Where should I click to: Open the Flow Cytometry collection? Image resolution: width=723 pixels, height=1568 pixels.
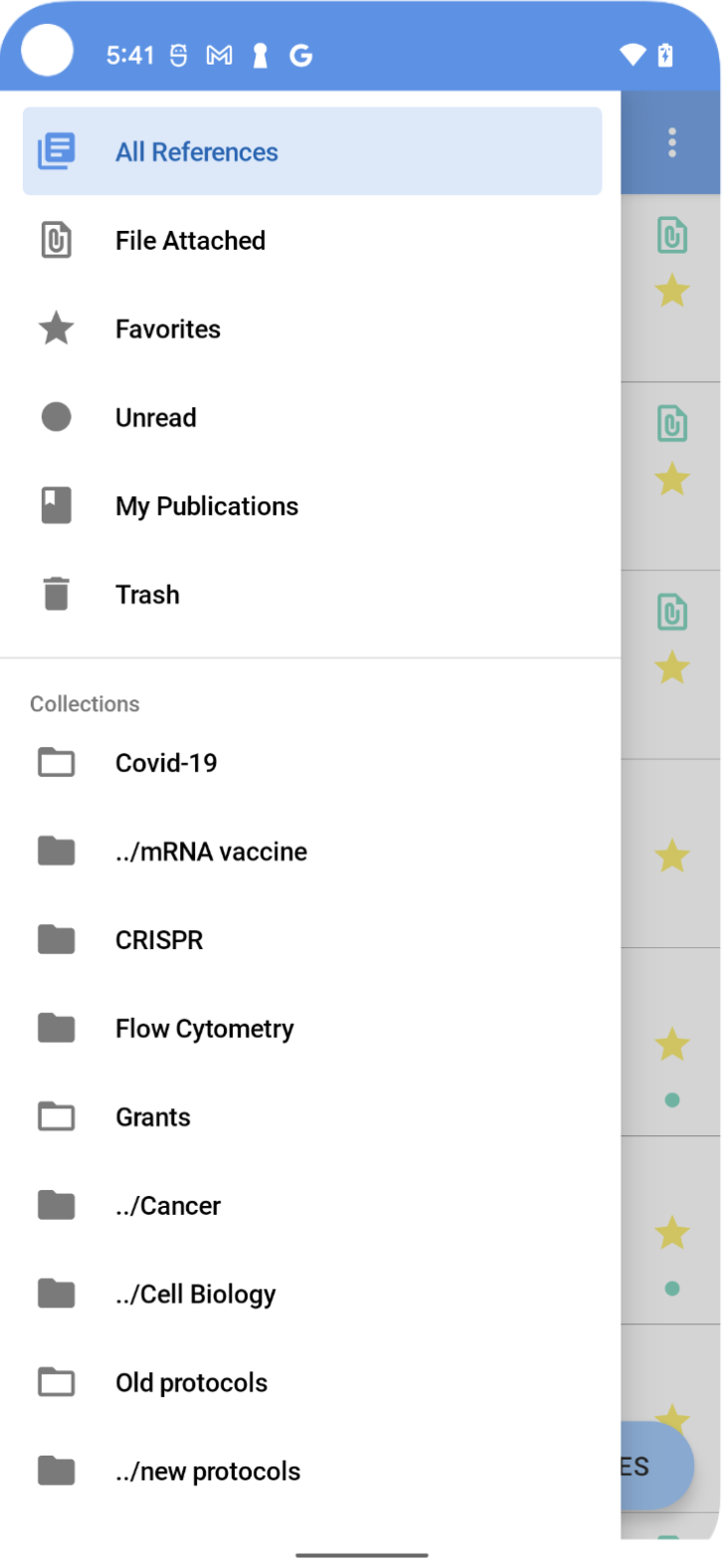tap(311, 1029)
